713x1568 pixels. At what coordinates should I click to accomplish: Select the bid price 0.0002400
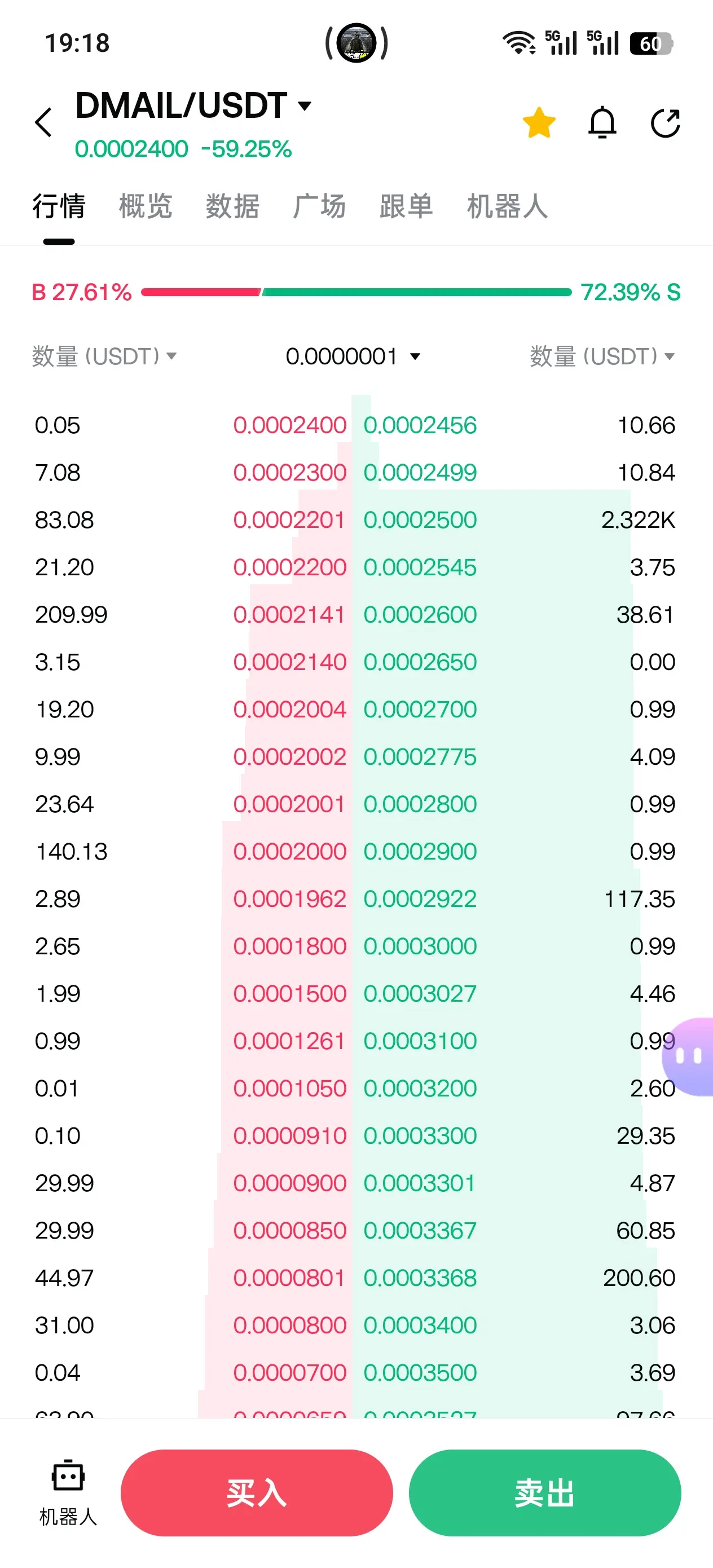point(289,425)
